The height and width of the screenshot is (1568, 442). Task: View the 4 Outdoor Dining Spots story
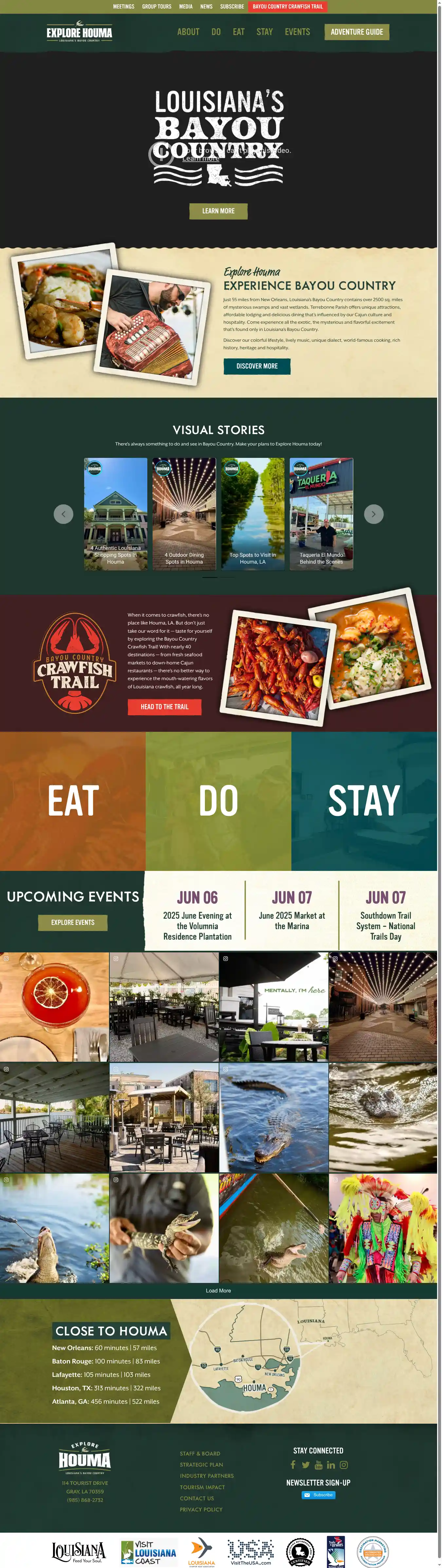pyautogui.click(x=184, y=514)
